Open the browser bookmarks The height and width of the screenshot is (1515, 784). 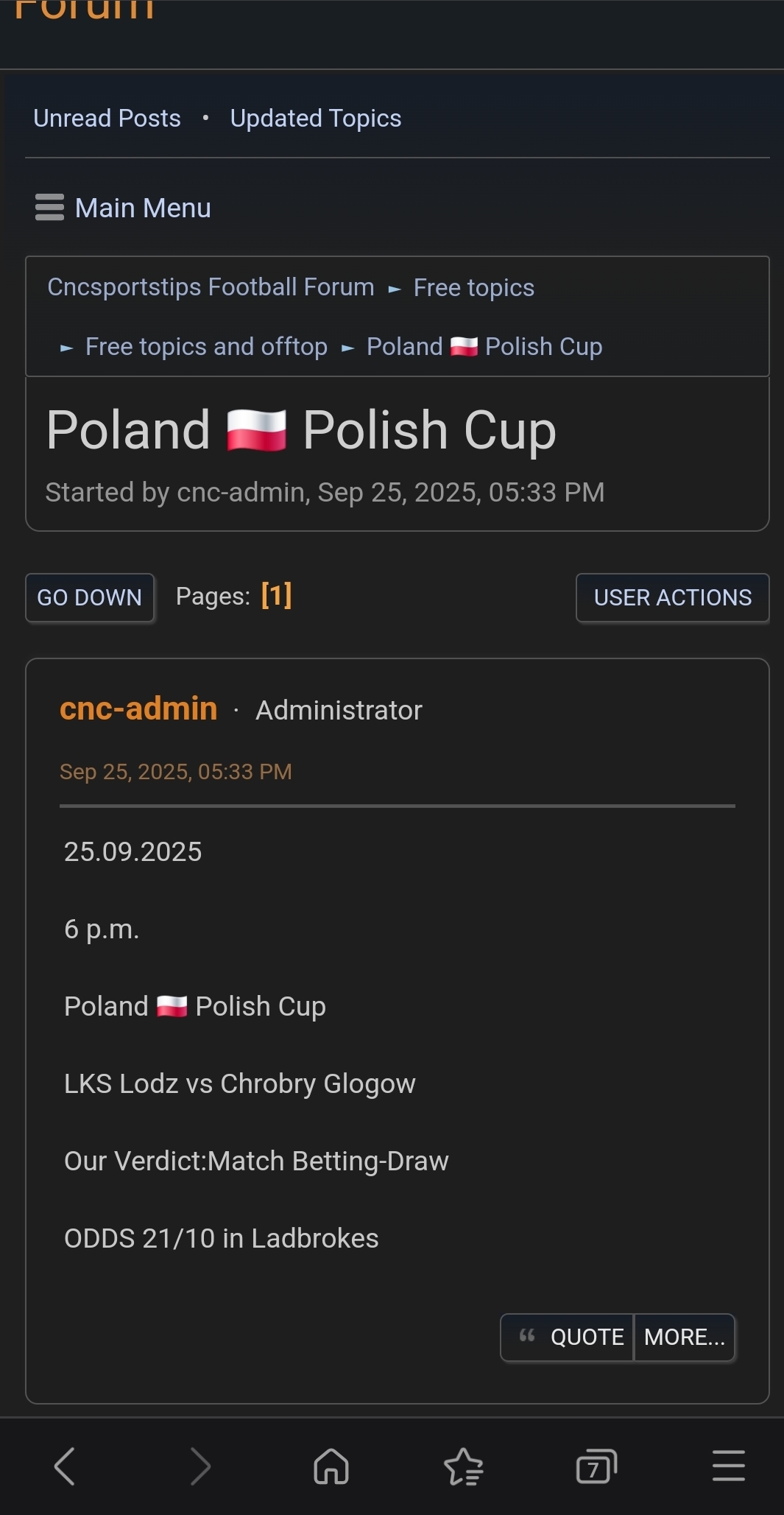tap(464, 1466)
